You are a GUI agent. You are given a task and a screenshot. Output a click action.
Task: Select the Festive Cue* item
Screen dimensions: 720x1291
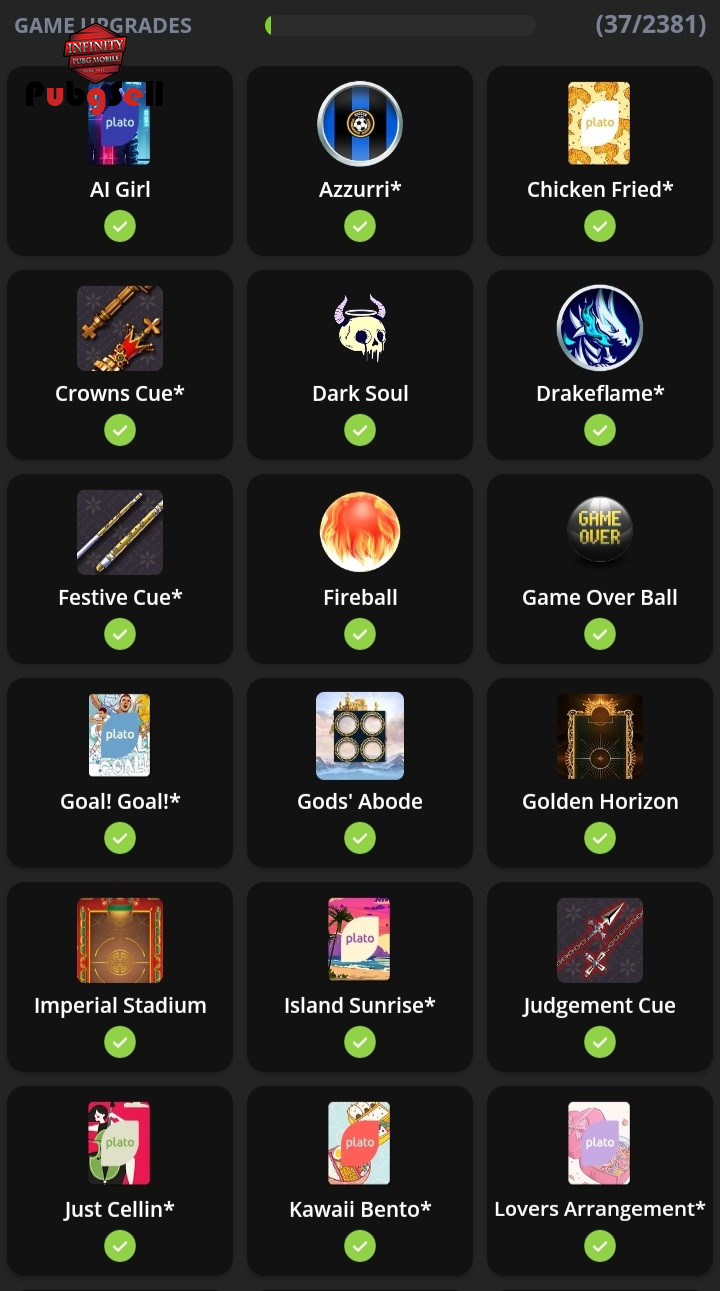click(120, 569)
